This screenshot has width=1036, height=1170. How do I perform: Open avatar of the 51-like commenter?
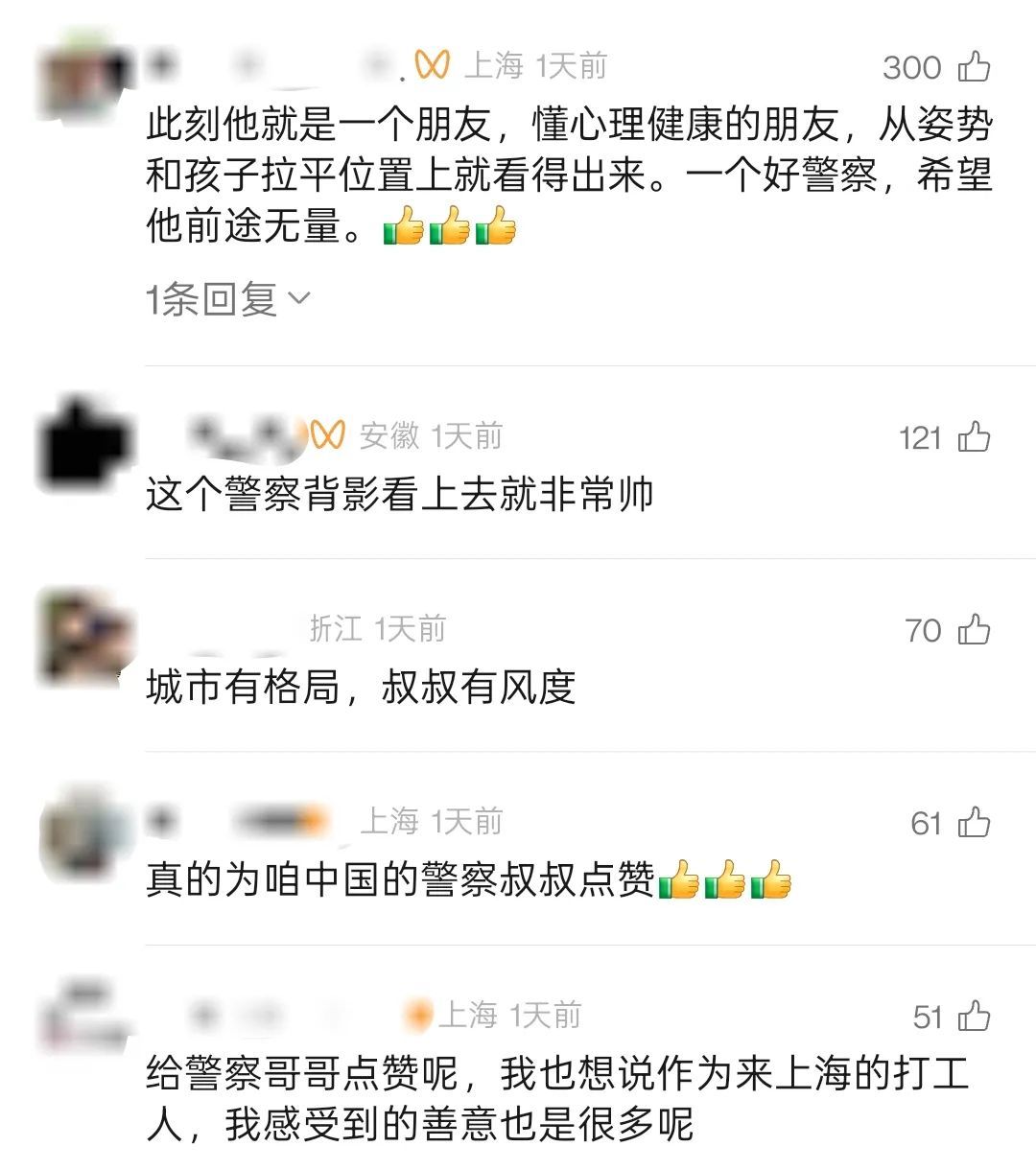84,1018
